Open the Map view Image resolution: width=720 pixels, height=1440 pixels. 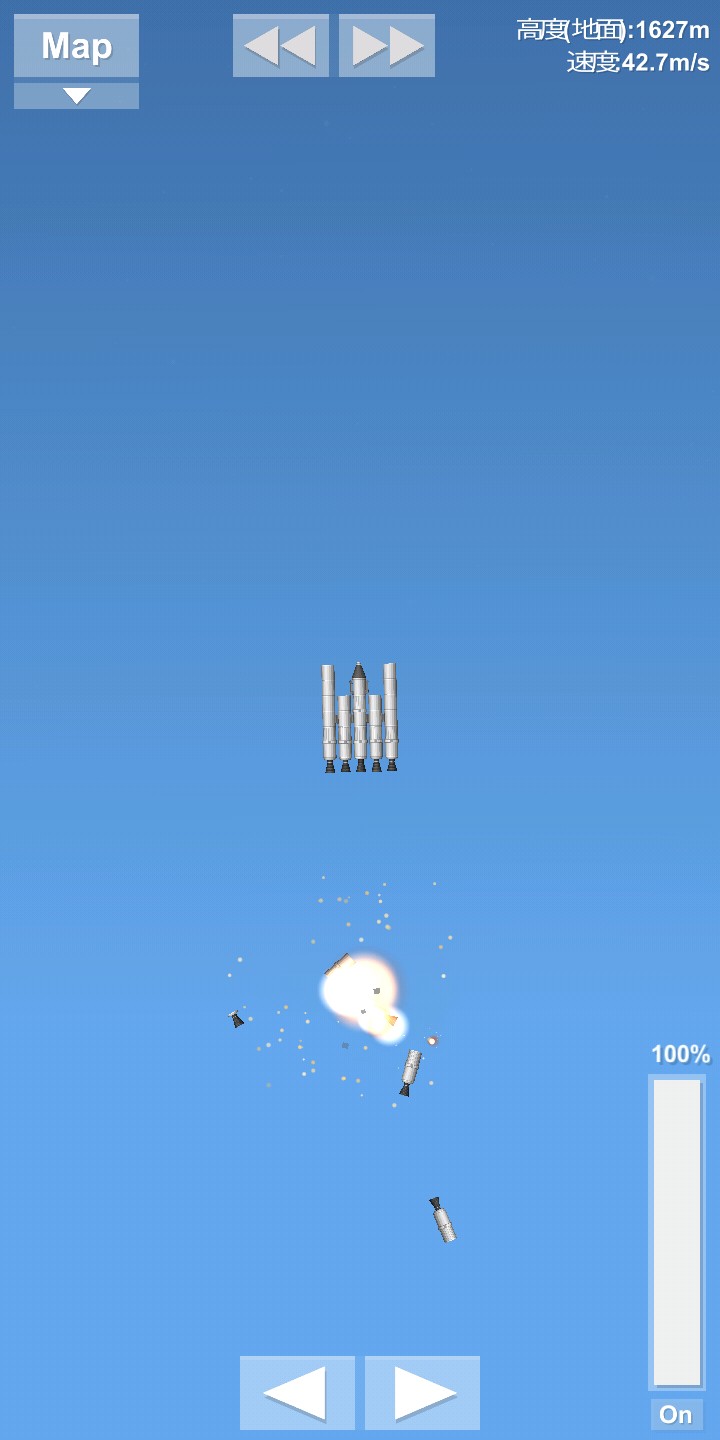point(76,46)
